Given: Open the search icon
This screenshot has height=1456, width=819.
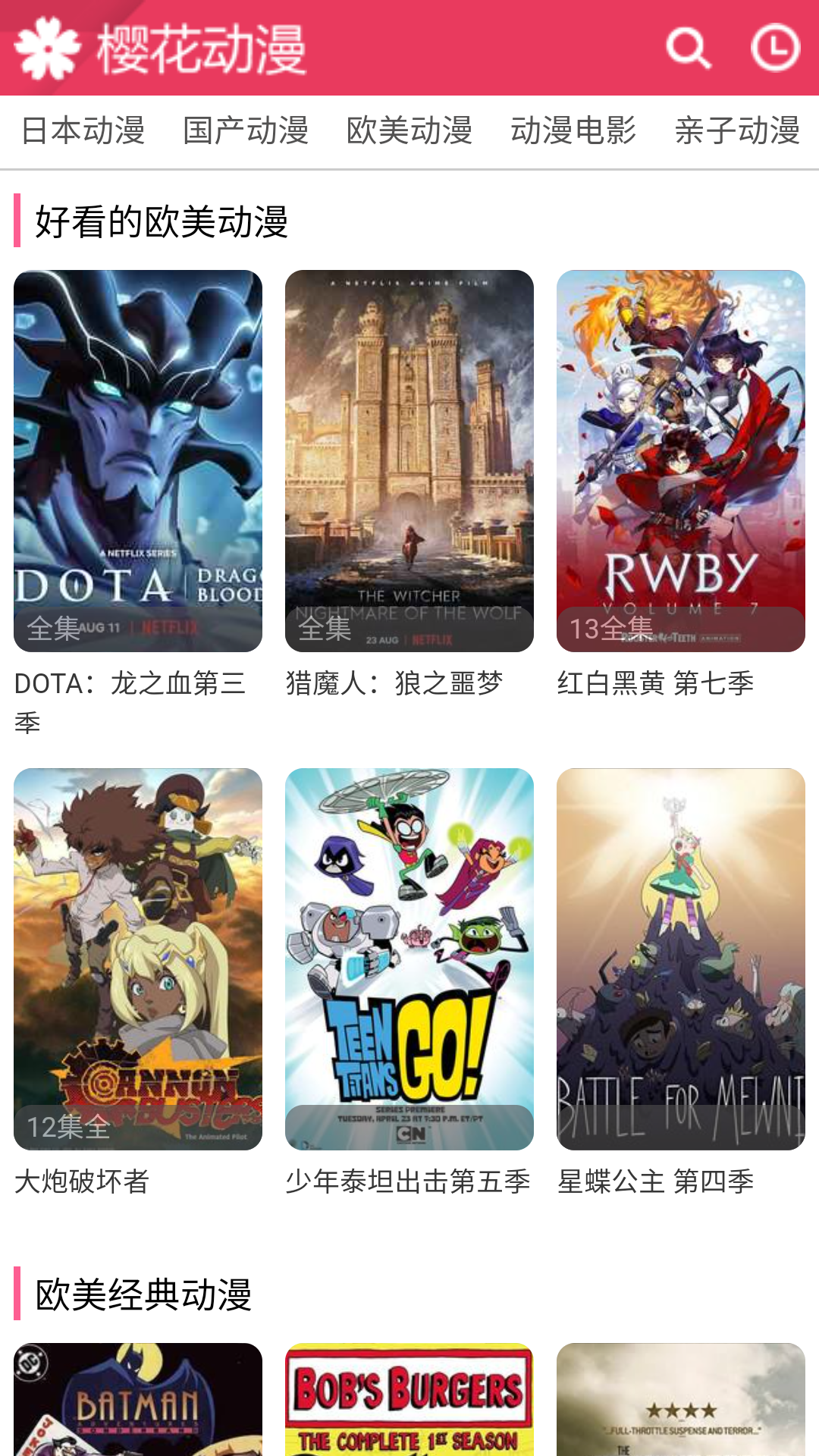Looking at the screenshot, I should (x=688, y=49).
